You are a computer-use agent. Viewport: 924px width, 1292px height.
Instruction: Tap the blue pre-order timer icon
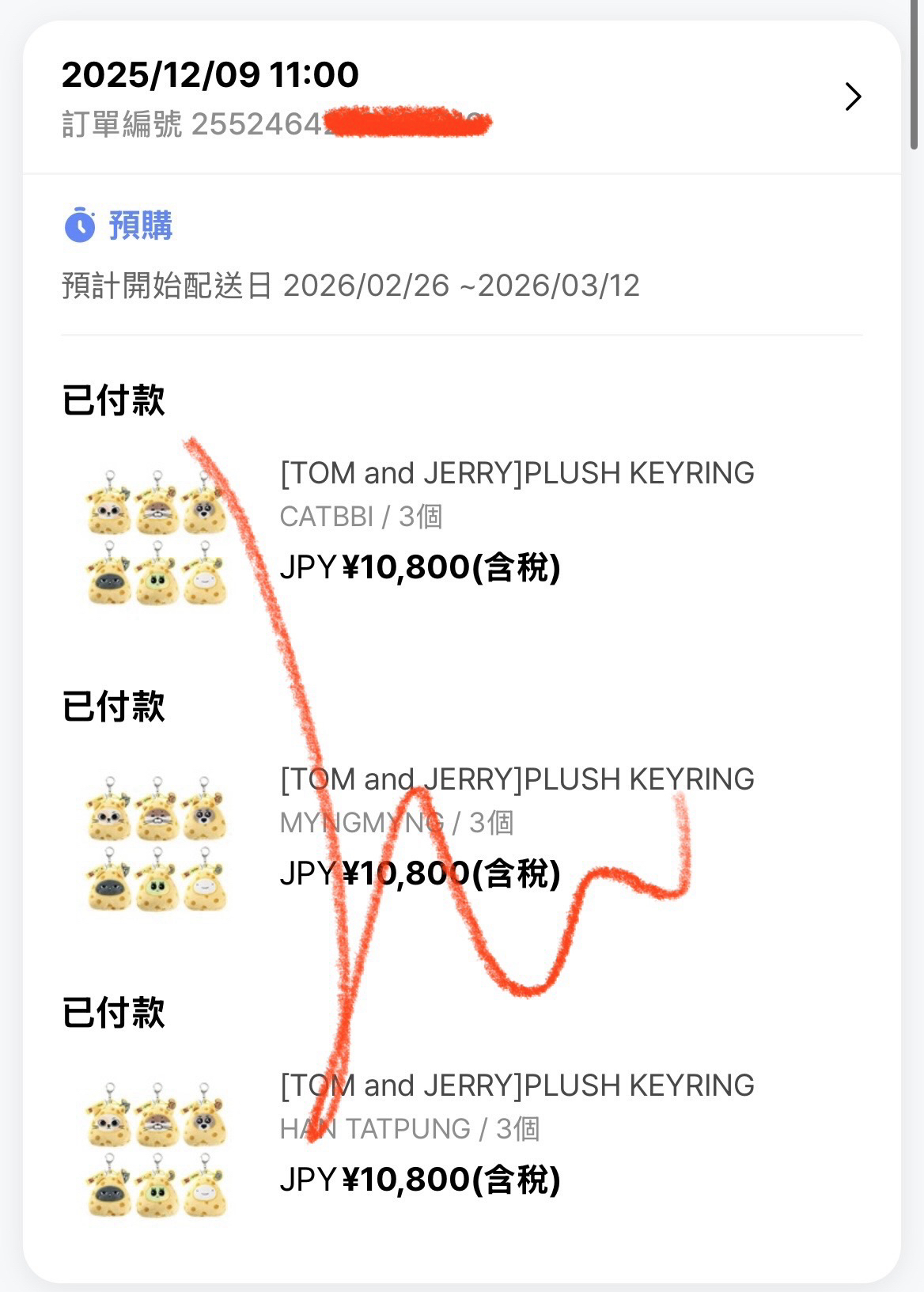tap(81, 225)
